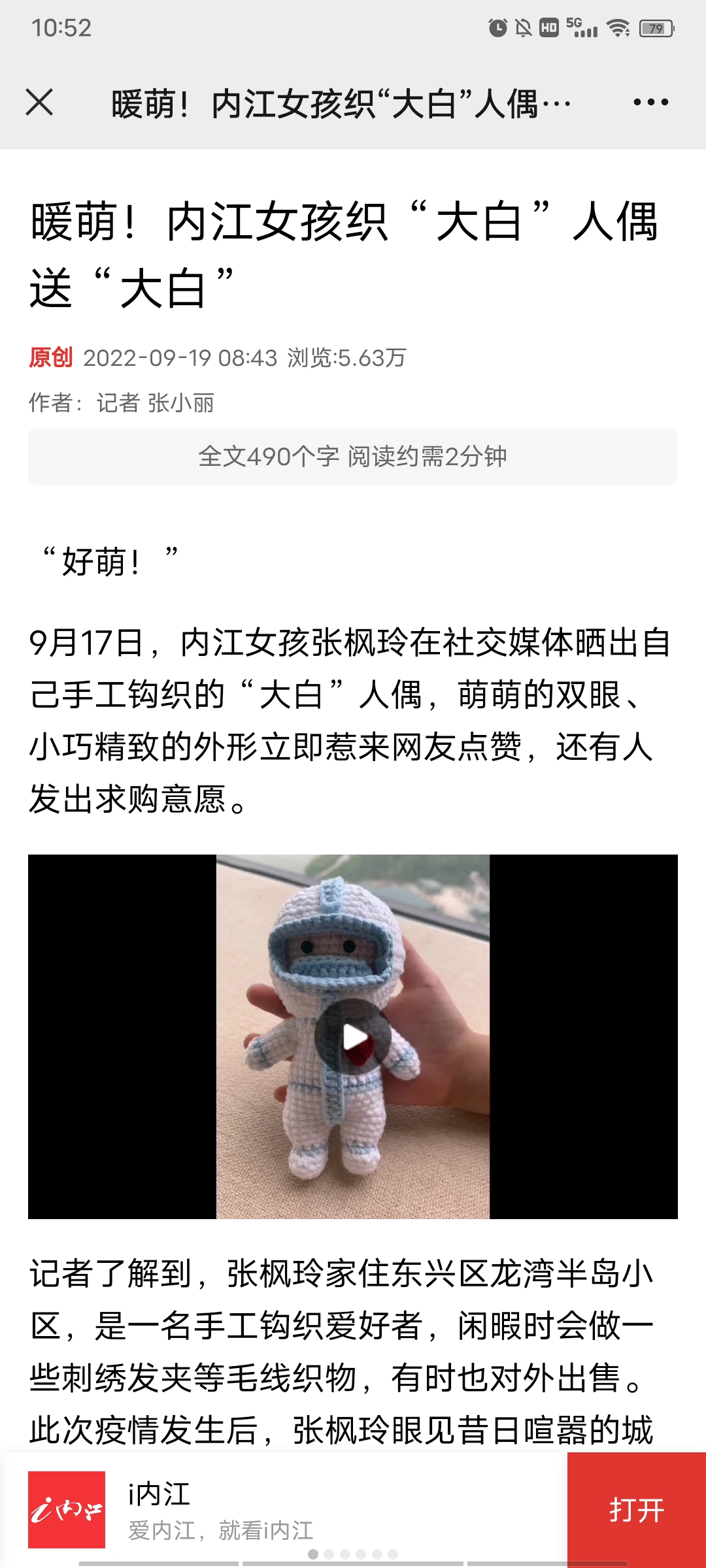Tap the alarm clock icon in status bar

(x=497, y=28)
